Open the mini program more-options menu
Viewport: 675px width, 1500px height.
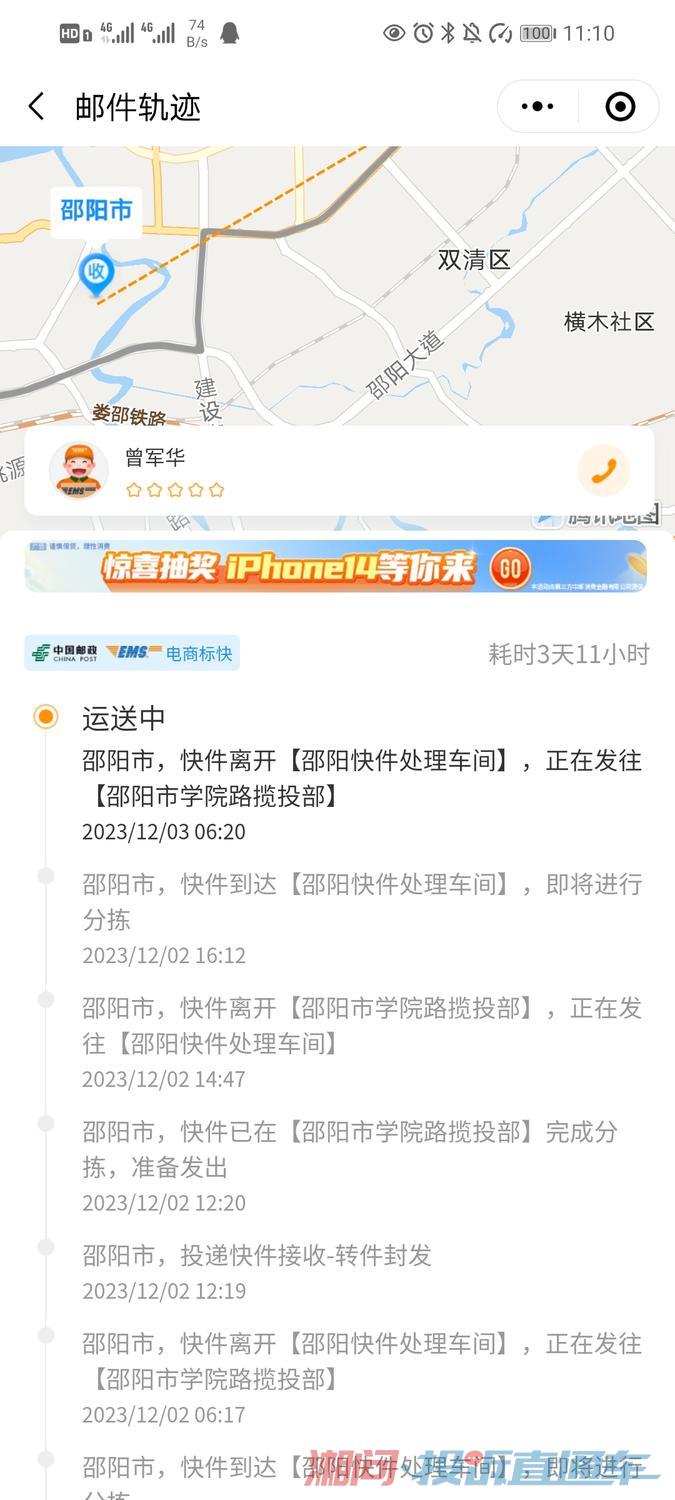point(538,107)
